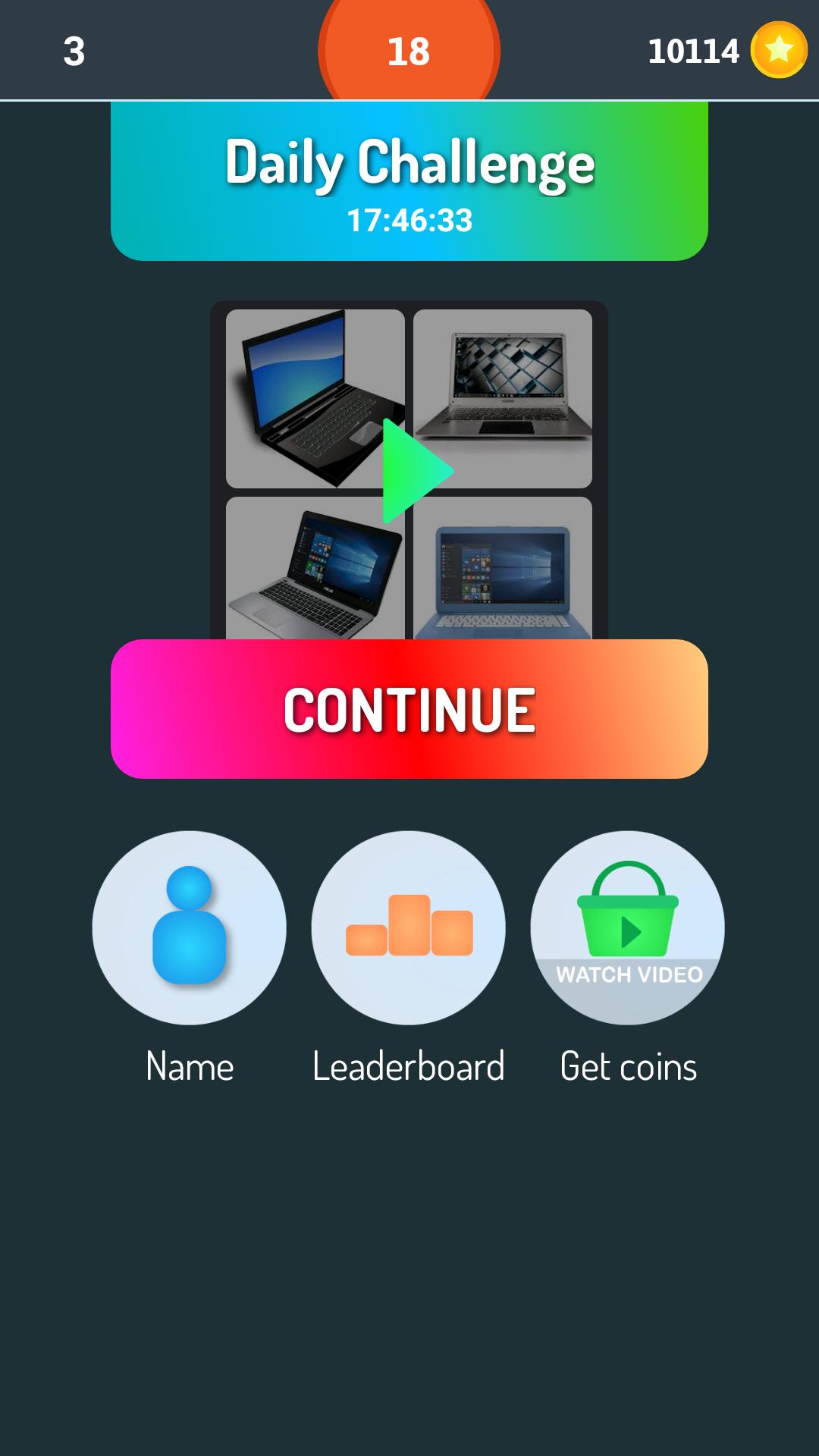819x1456 pixels.
Task: Open the Daily Challenge banner
Action: point(409,182)
